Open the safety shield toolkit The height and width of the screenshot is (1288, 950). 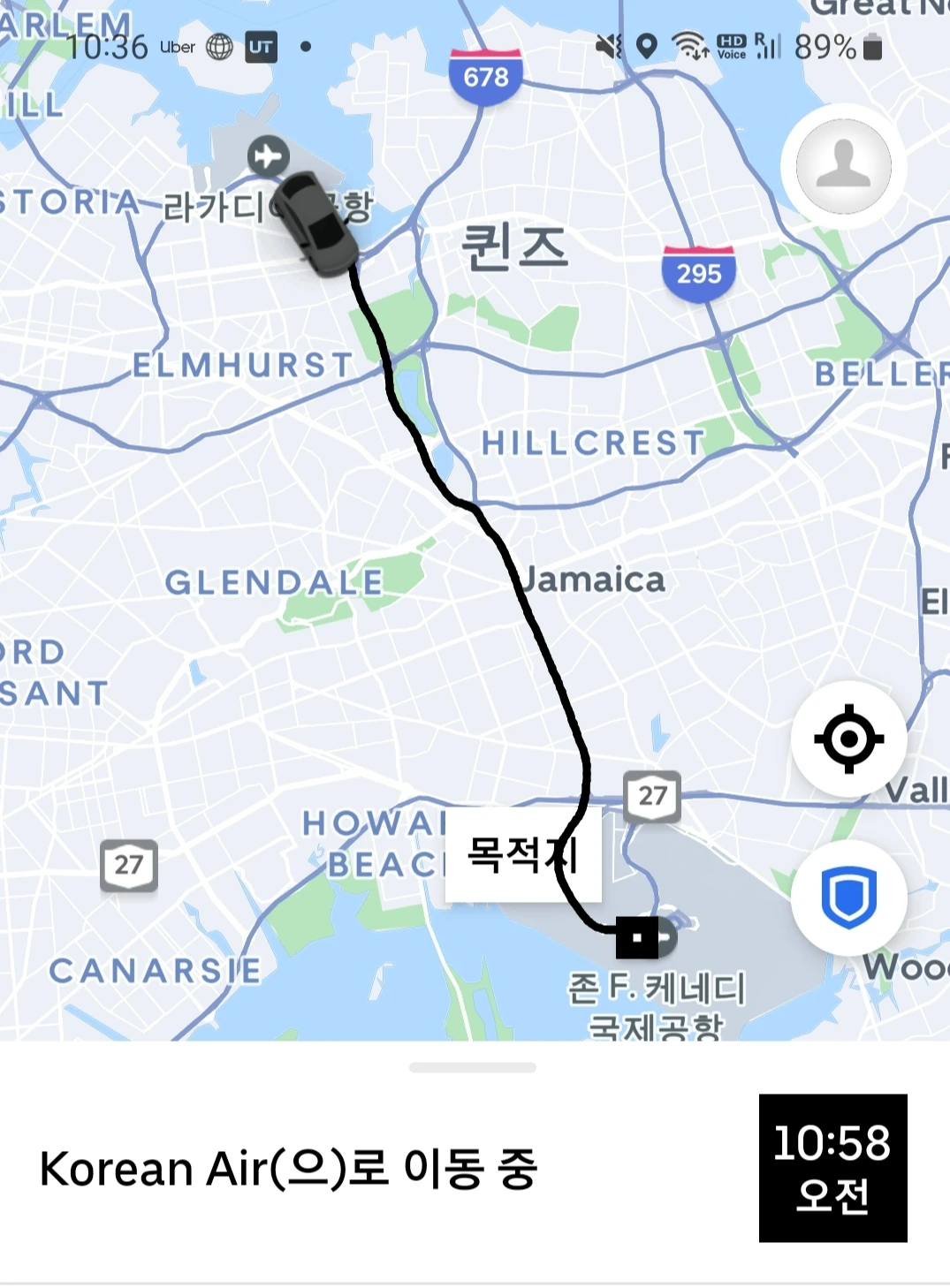click(x=848, y=897)
